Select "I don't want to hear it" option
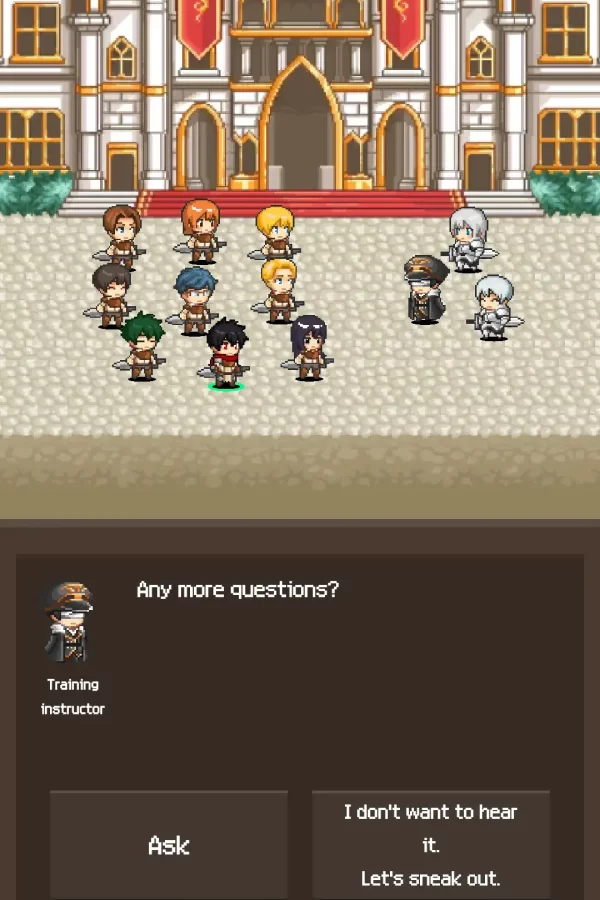600x900 pixels. (x=431, y=845)
